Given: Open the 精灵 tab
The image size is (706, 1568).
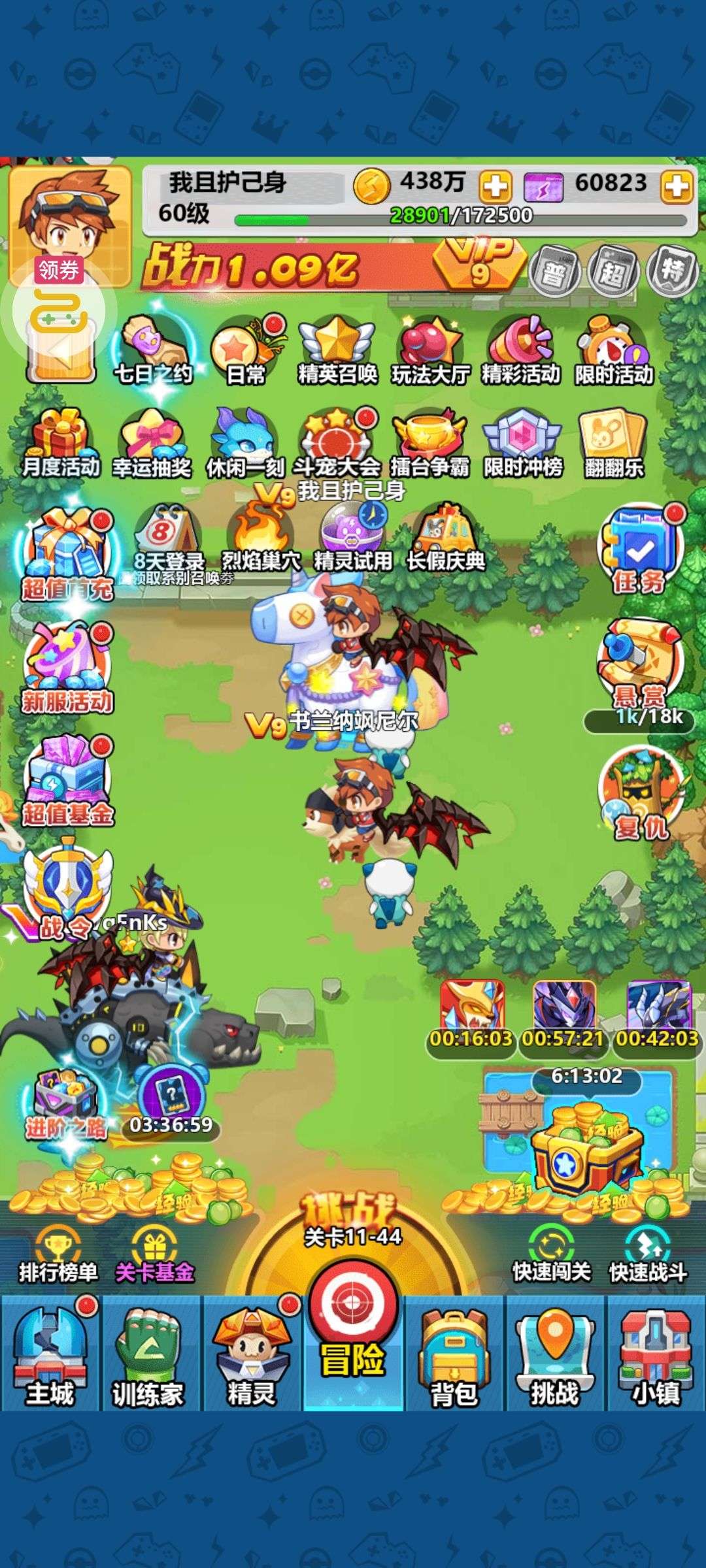Looking at the screenshot, I should [252, 1354].
